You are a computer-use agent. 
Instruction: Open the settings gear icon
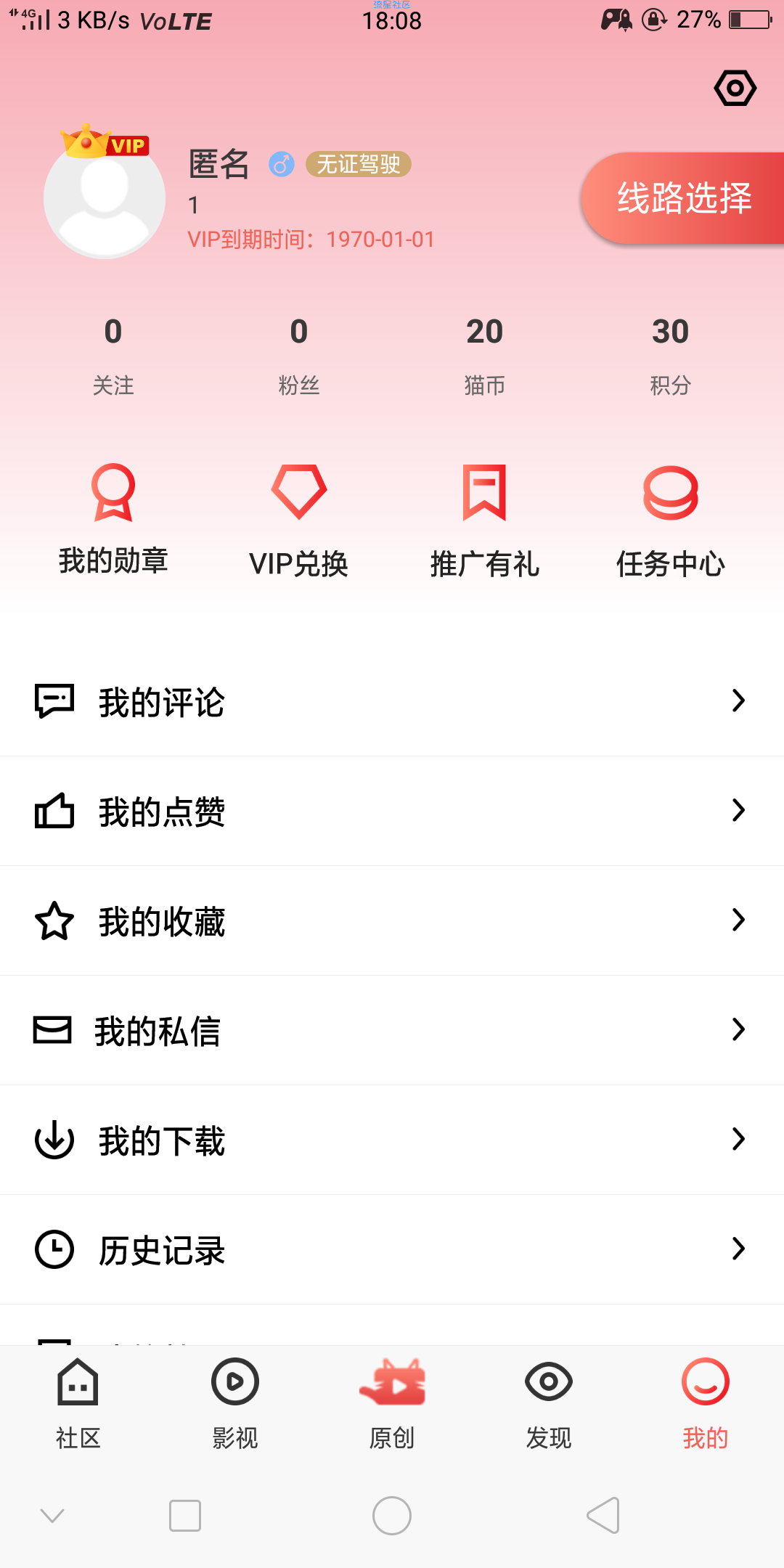click(x=735, y=89)
